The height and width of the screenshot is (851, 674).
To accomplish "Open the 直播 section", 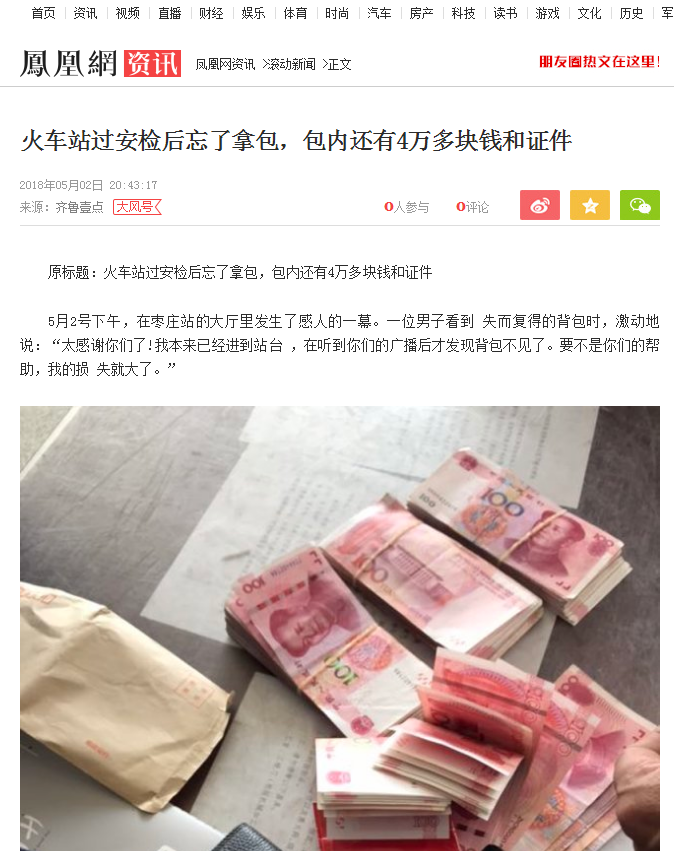I will point(169,13).
